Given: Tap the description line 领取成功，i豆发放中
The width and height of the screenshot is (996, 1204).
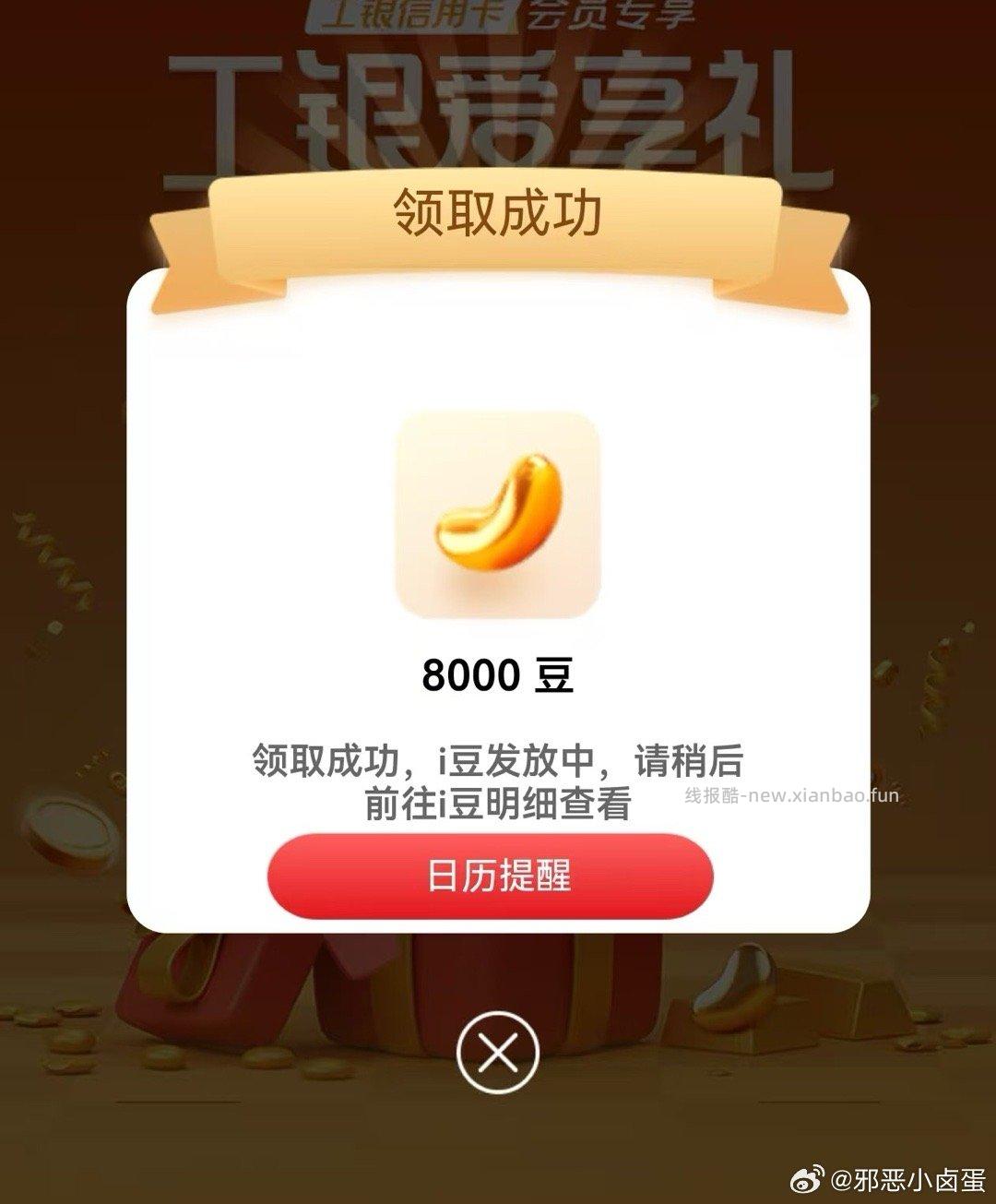Looking at the screenshot, I should (498, 760).
